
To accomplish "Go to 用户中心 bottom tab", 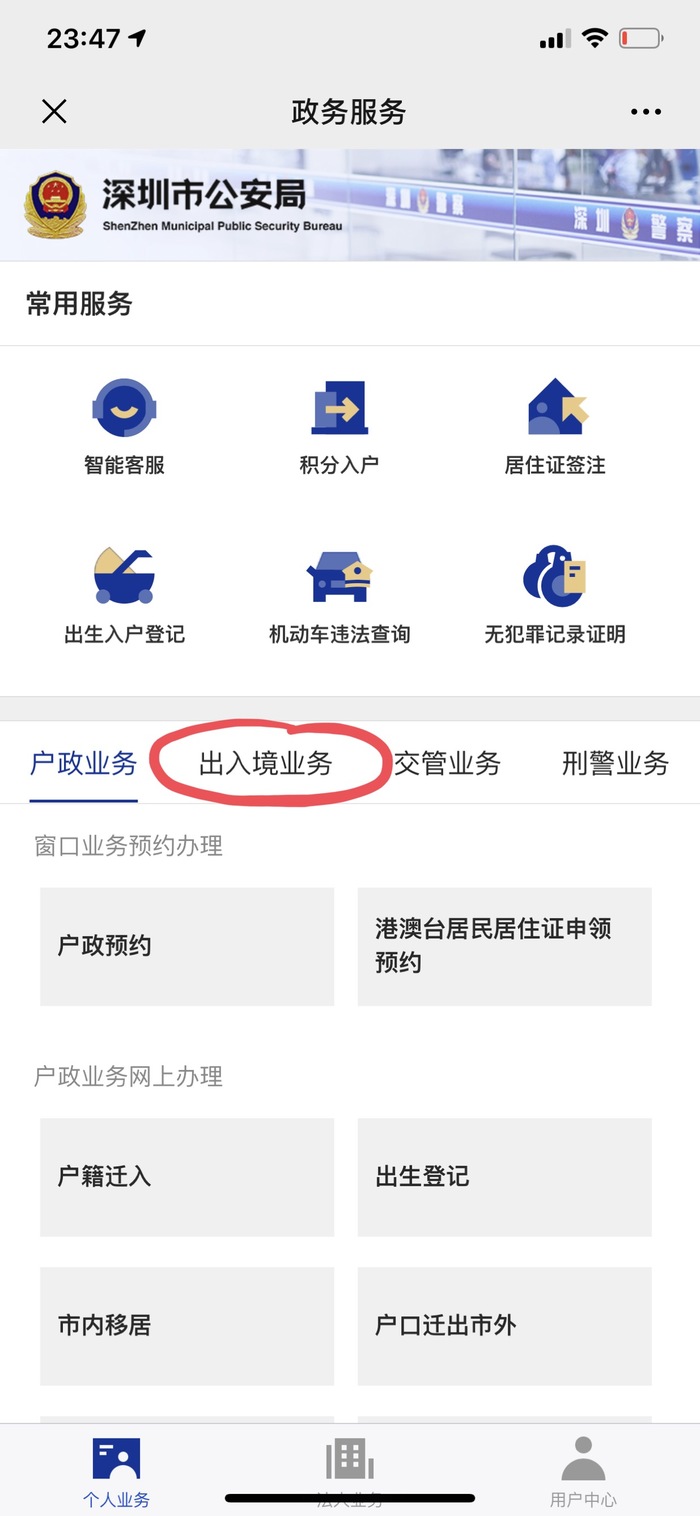I will [x=583, y=1472].
